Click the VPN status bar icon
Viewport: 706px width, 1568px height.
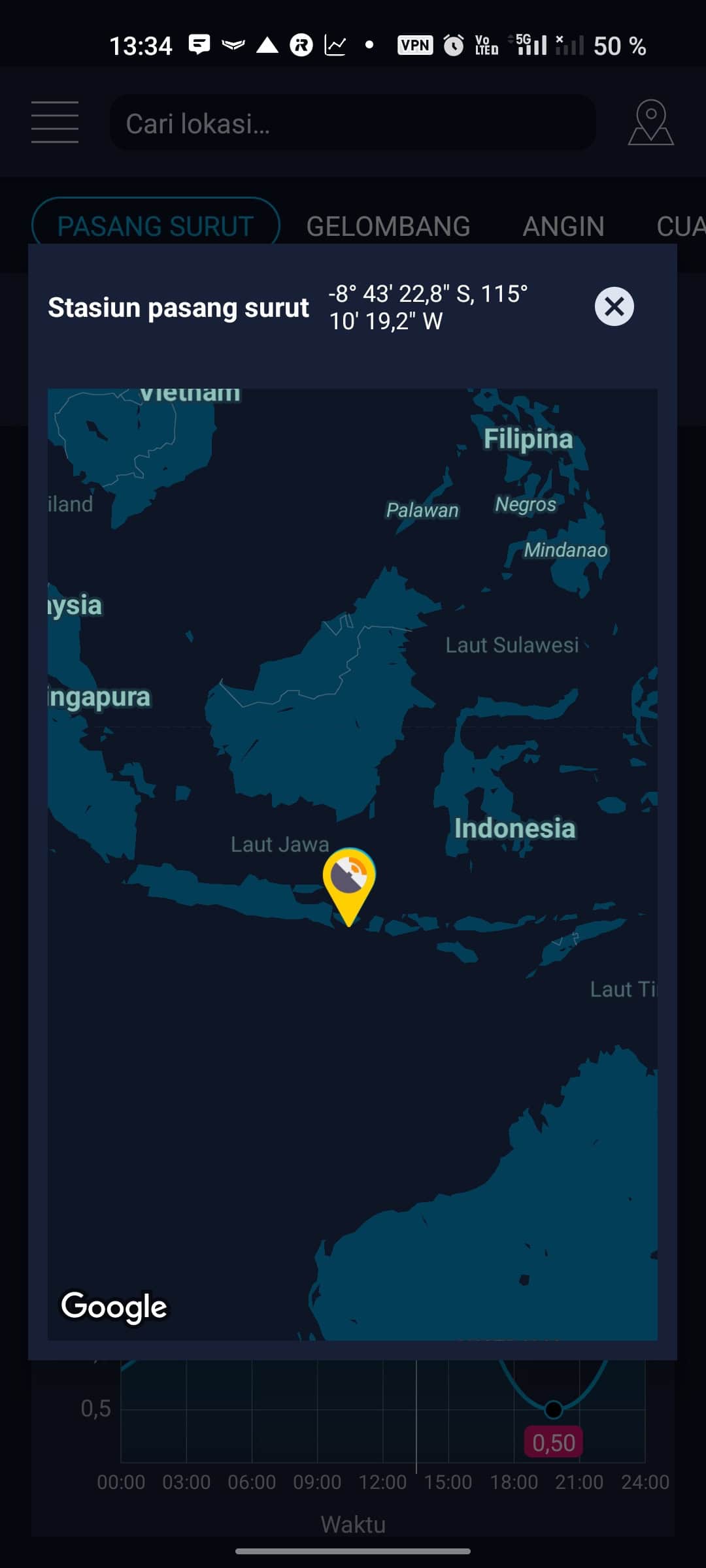point(416,45)
